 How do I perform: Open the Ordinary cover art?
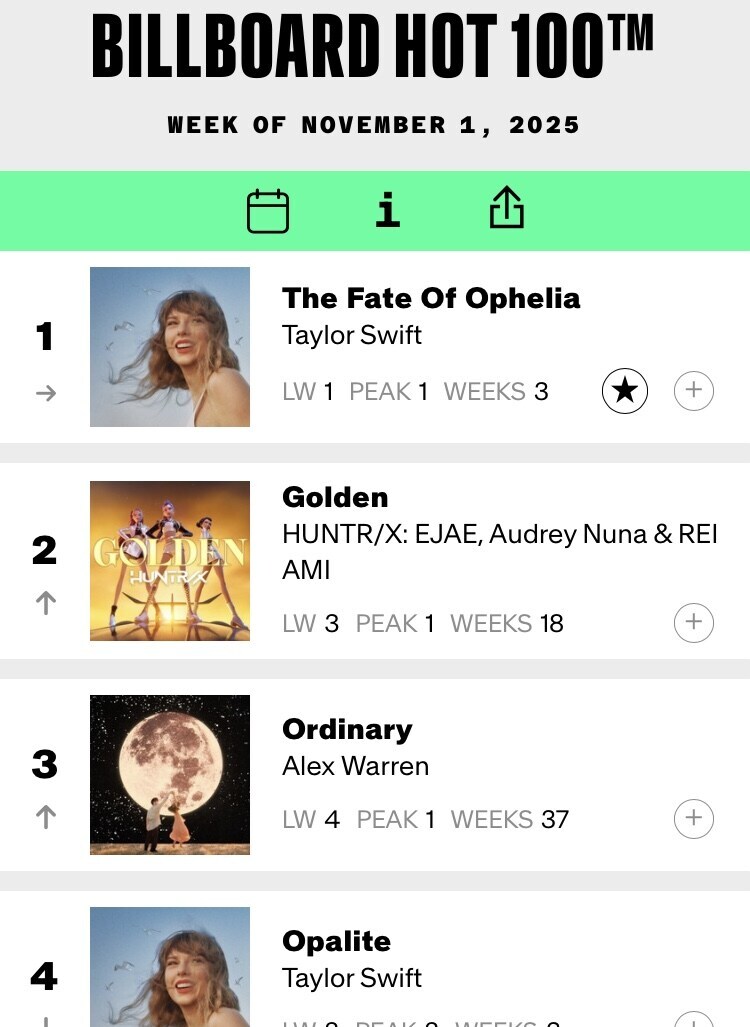point(170,775)
